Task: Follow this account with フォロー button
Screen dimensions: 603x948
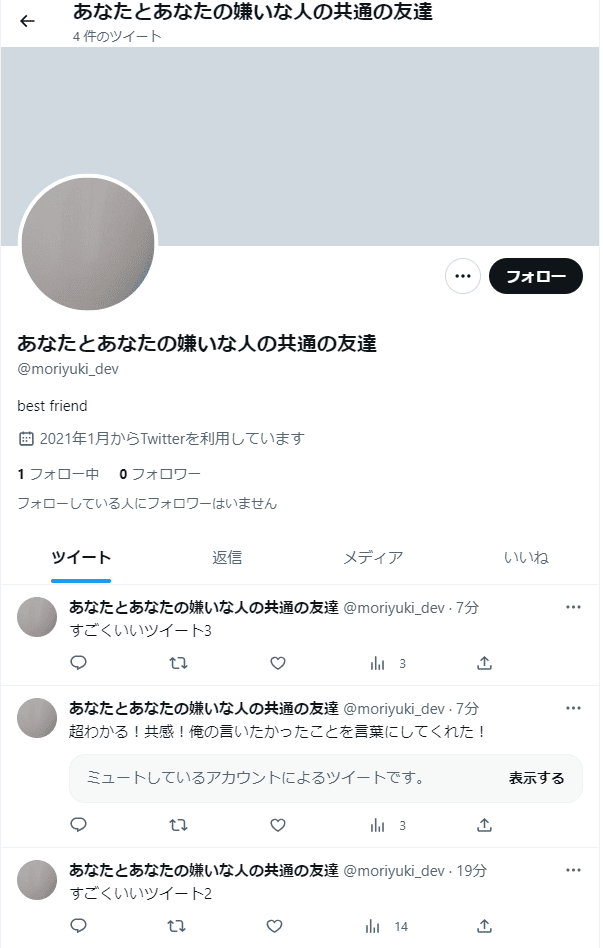Action: tap(535, 276)
